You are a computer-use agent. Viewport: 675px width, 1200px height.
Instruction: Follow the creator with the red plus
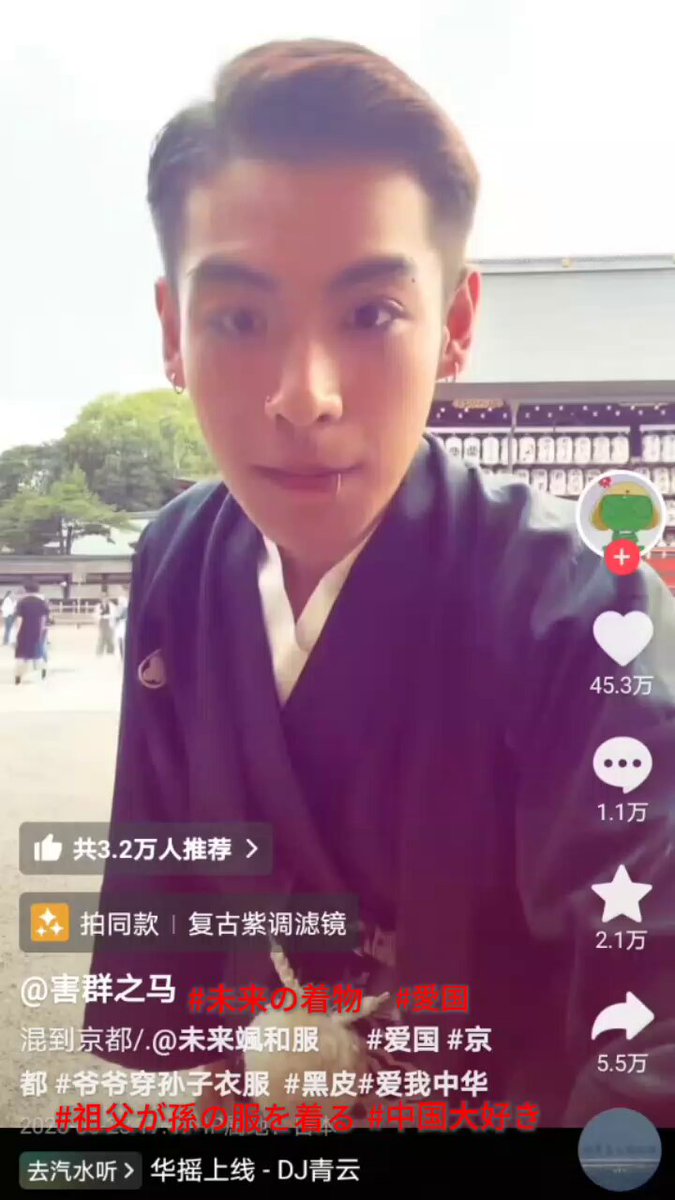[622, 557]
